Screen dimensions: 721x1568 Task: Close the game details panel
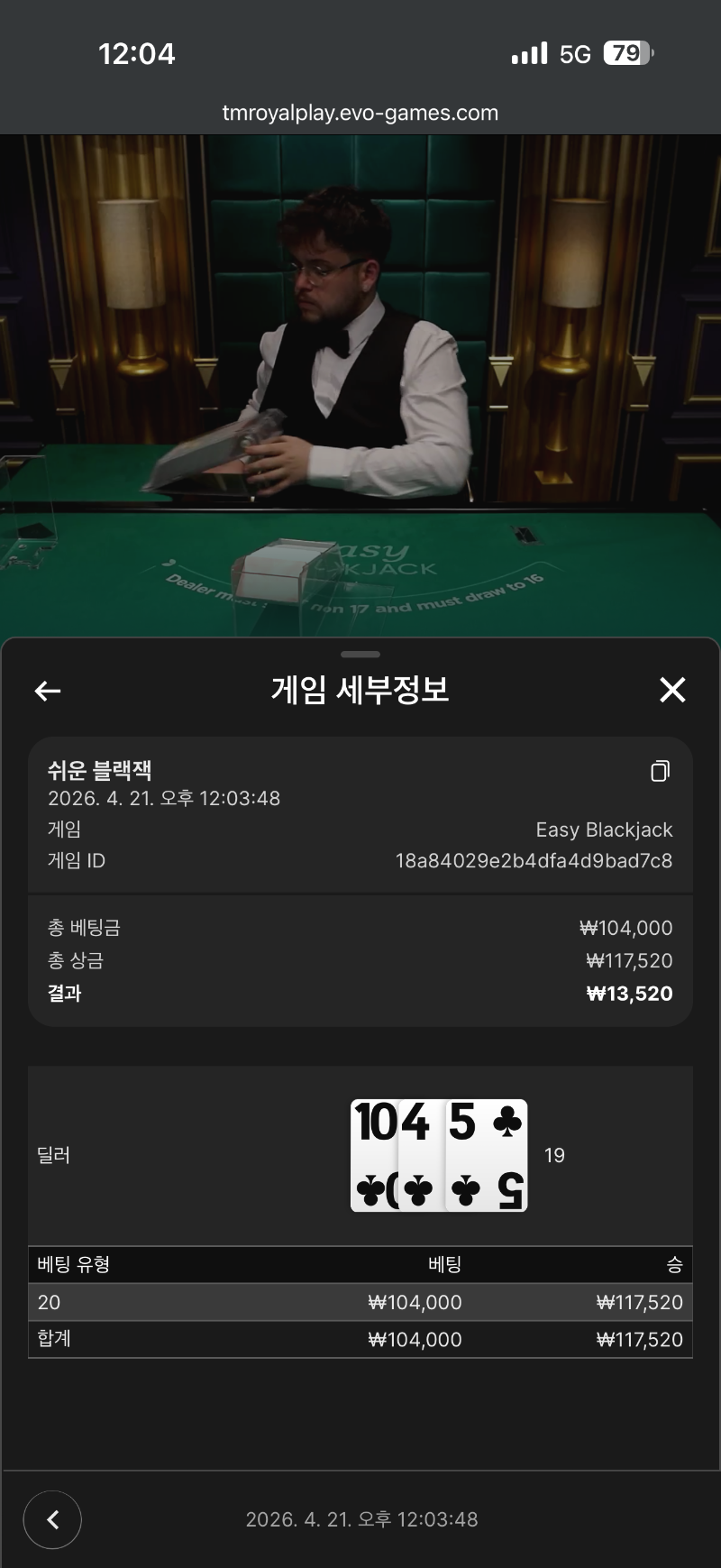pyautogui.click(x=672, y=690)
